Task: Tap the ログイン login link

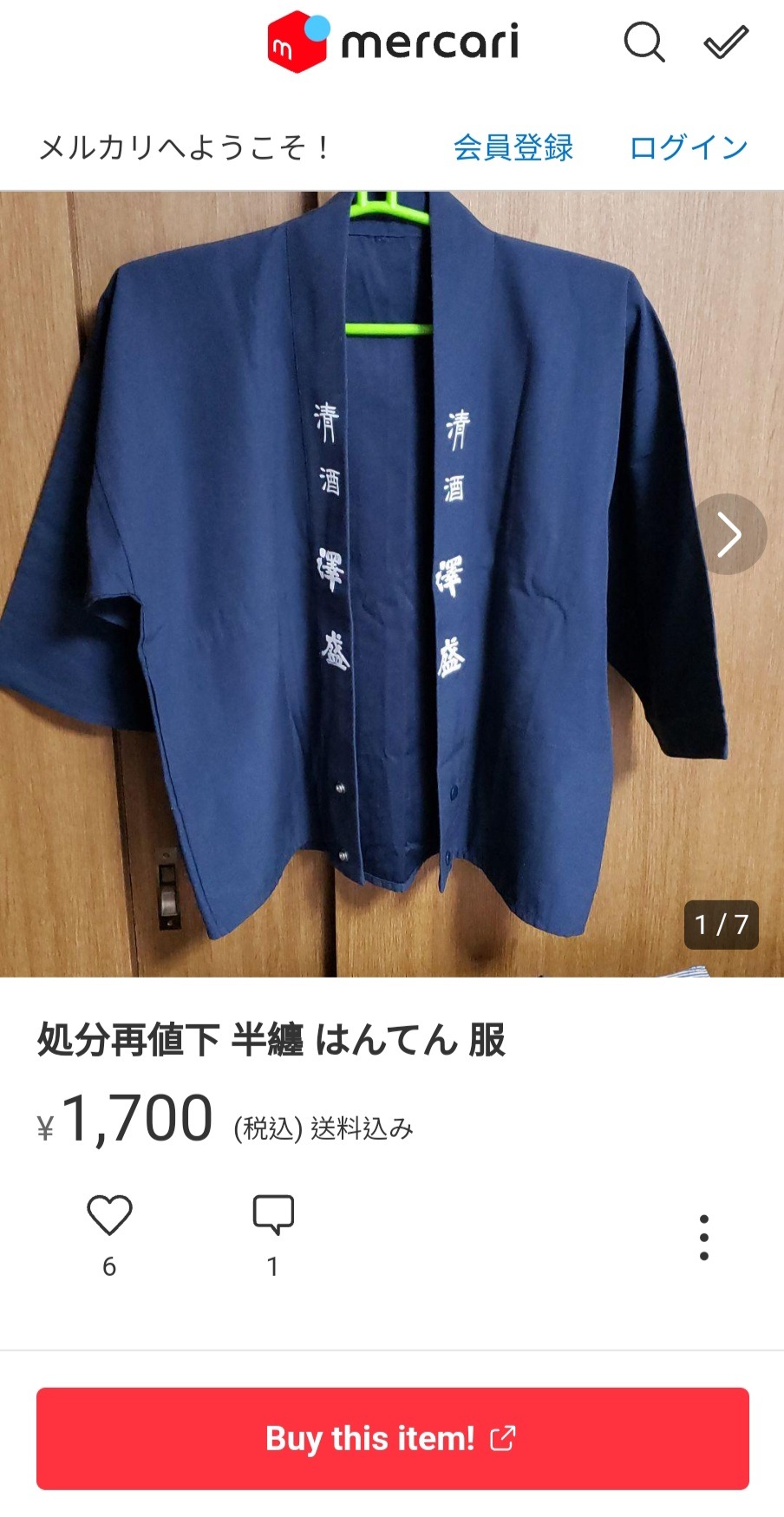Action: coord(689,147)
